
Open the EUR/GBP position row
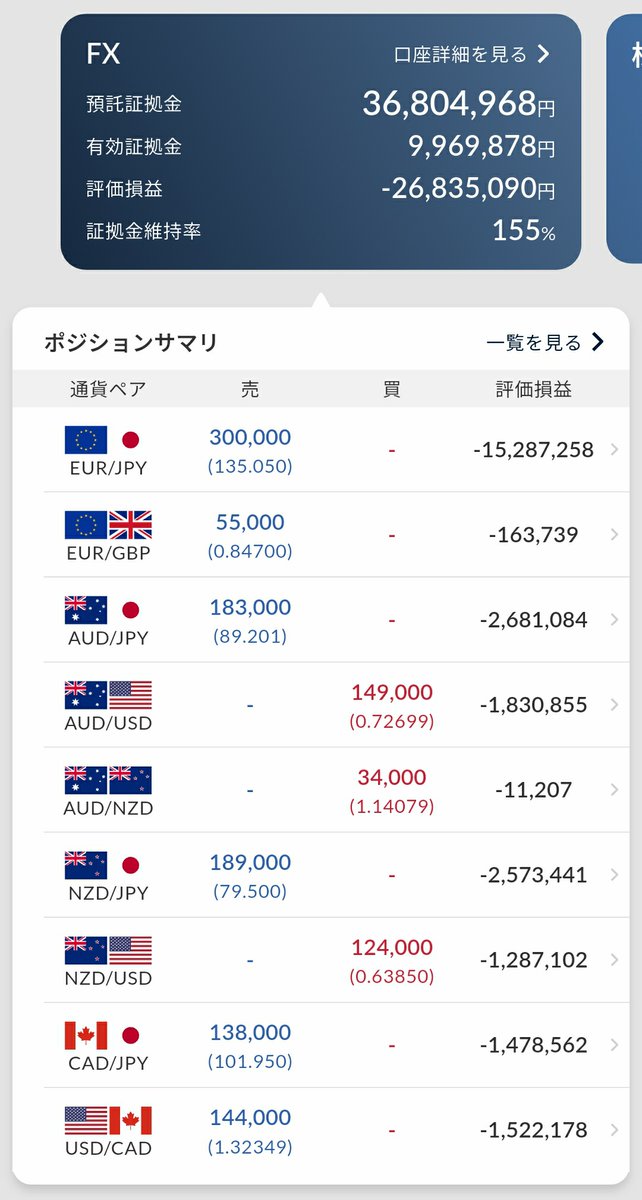pyautogui.click(x=321, y=535)
